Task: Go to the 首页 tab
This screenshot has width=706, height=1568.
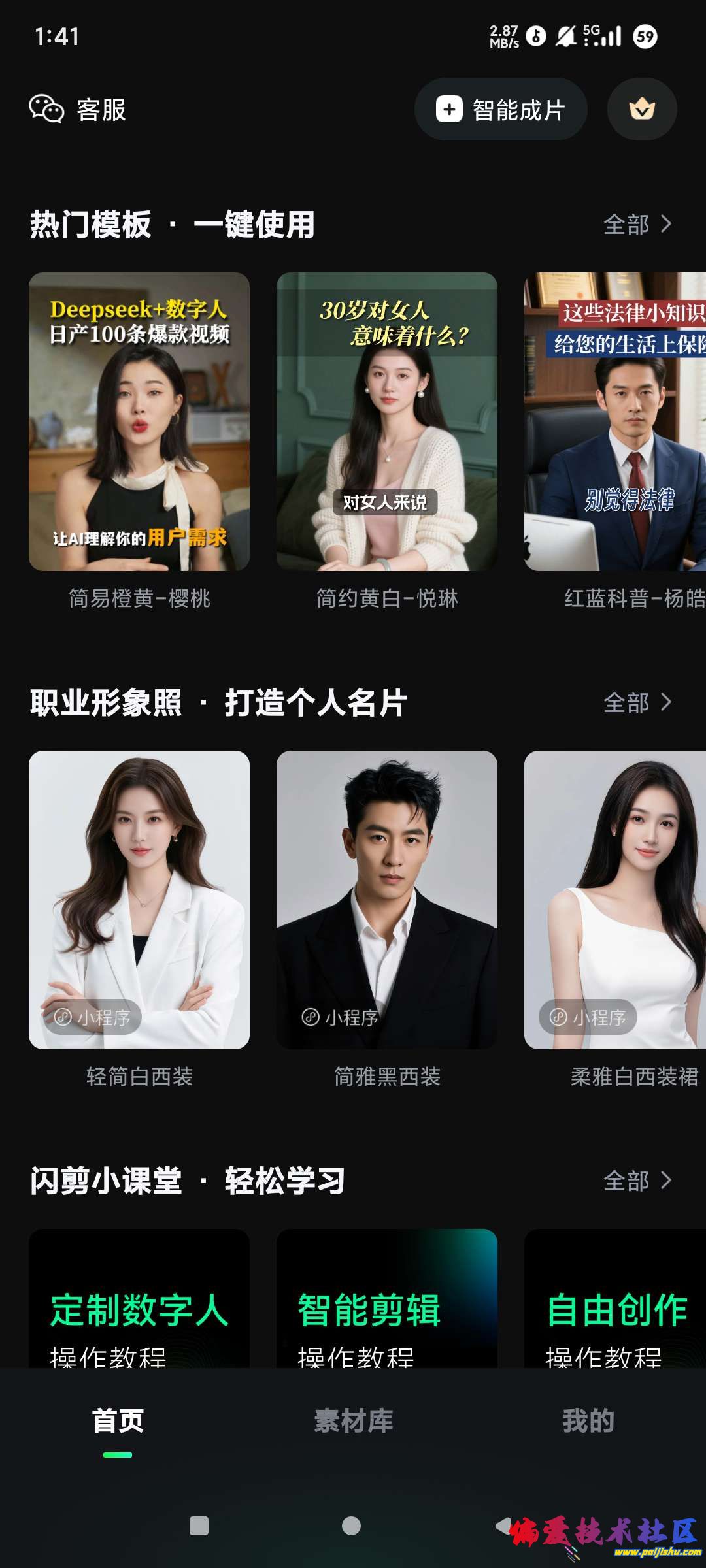Action: pos(118,1421)
